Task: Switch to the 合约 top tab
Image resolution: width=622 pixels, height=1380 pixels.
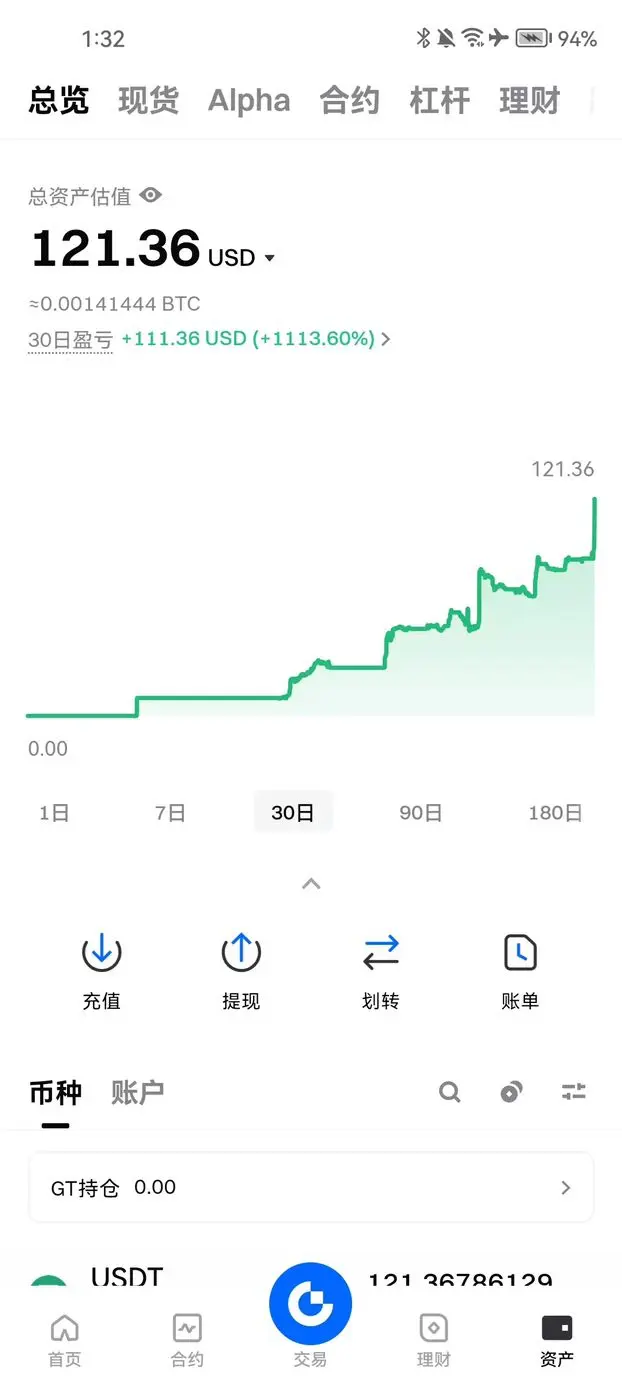Action: point(349,101)
